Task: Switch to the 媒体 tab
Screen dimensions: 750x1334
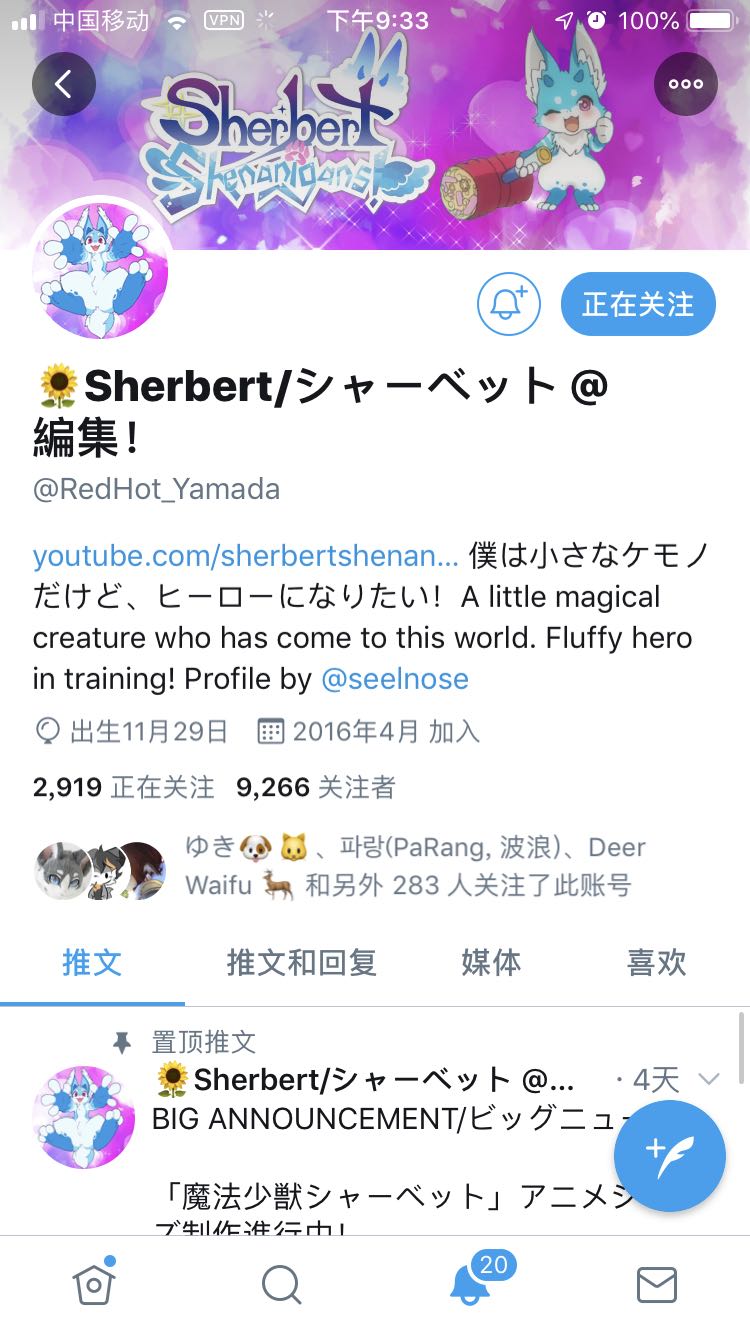Action: click(x=491, y=963)
